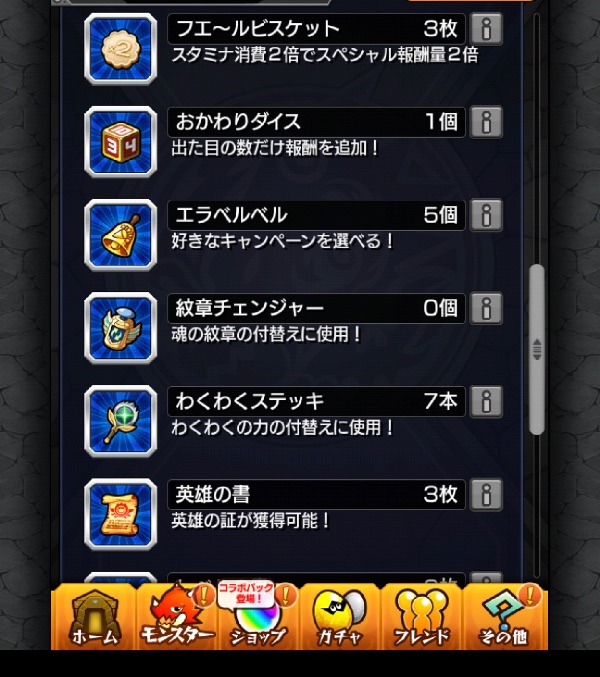This screenshot has height=677, width=600.
Task: Show info for おかわりダイス
Action: click(485, 122)
